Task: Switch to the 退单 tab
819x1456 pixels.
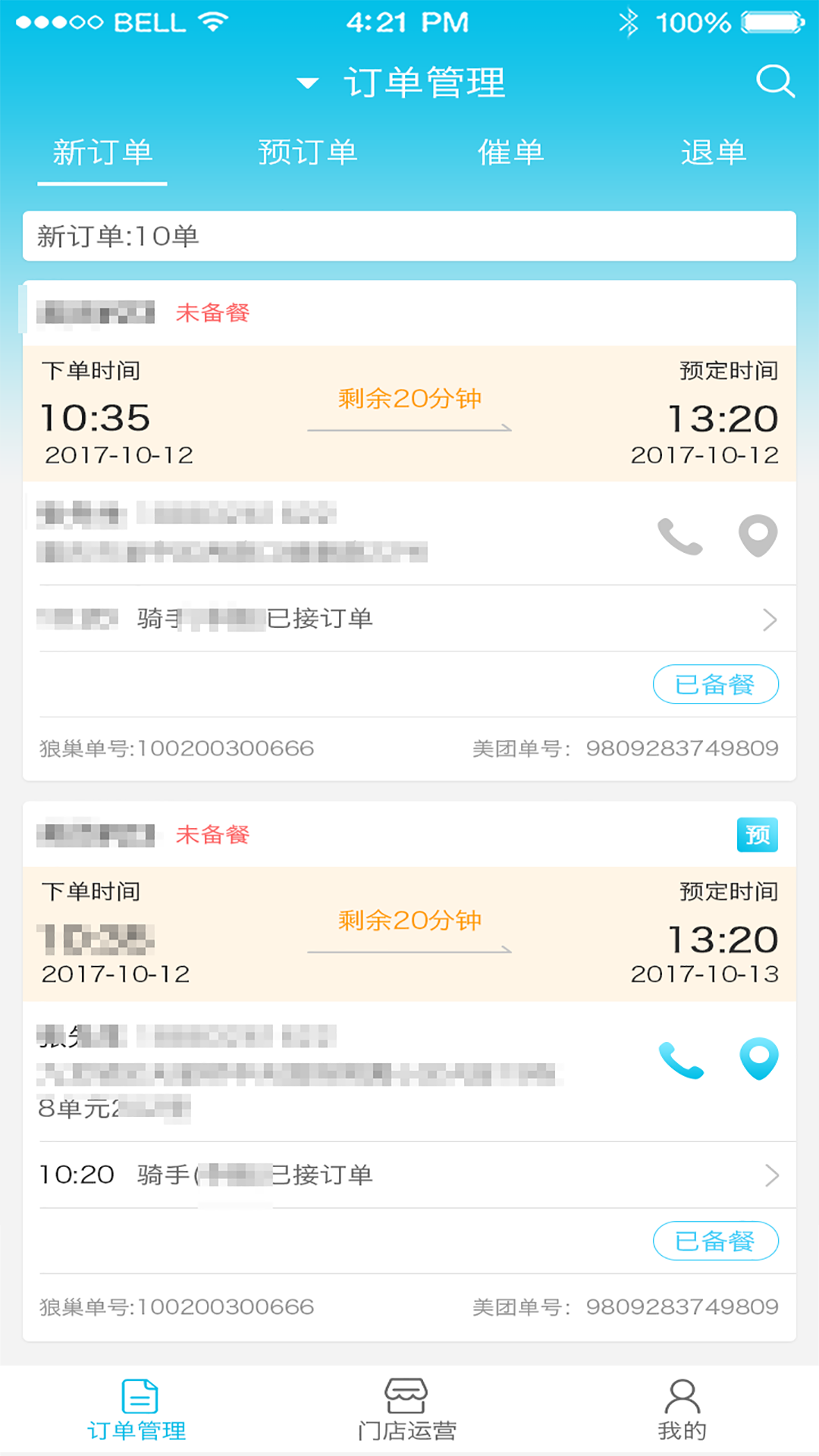Action: [x=714, y=152]
